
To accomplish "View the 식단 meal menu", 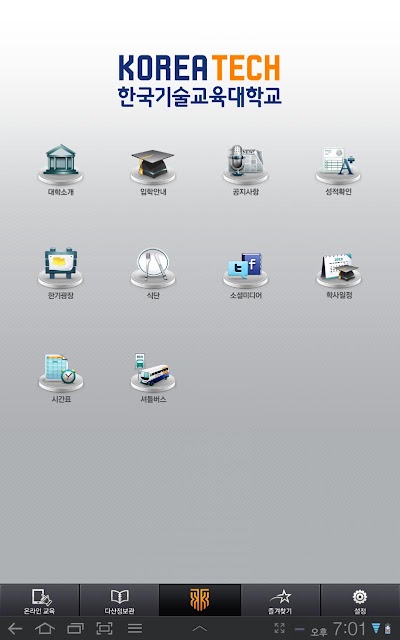I will (x=153, y=273).
